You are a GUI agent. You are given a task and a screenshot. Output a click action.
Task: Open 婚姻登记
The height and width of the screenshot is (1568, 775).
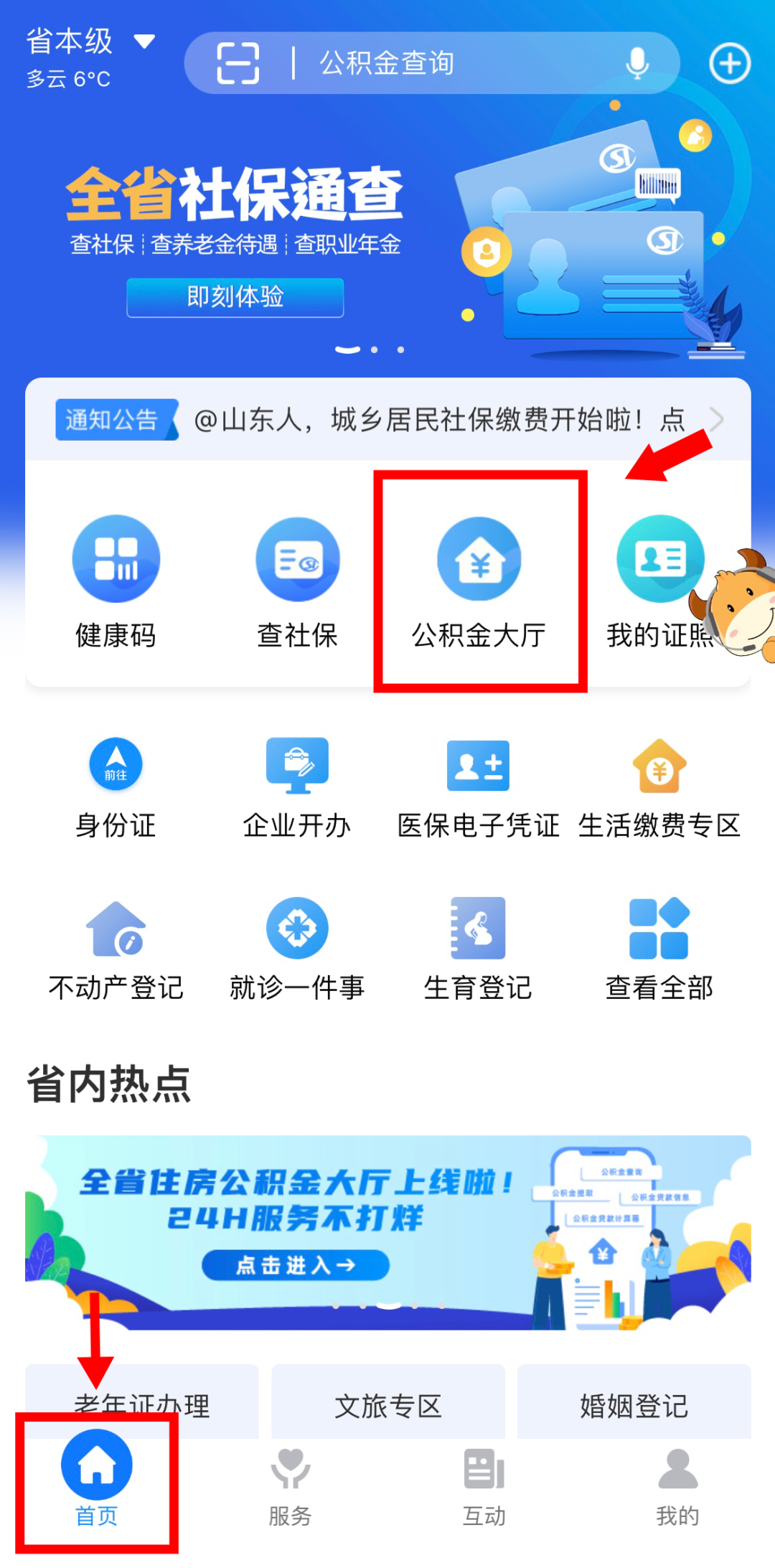pyautogui.click(x=634, y=1405)
